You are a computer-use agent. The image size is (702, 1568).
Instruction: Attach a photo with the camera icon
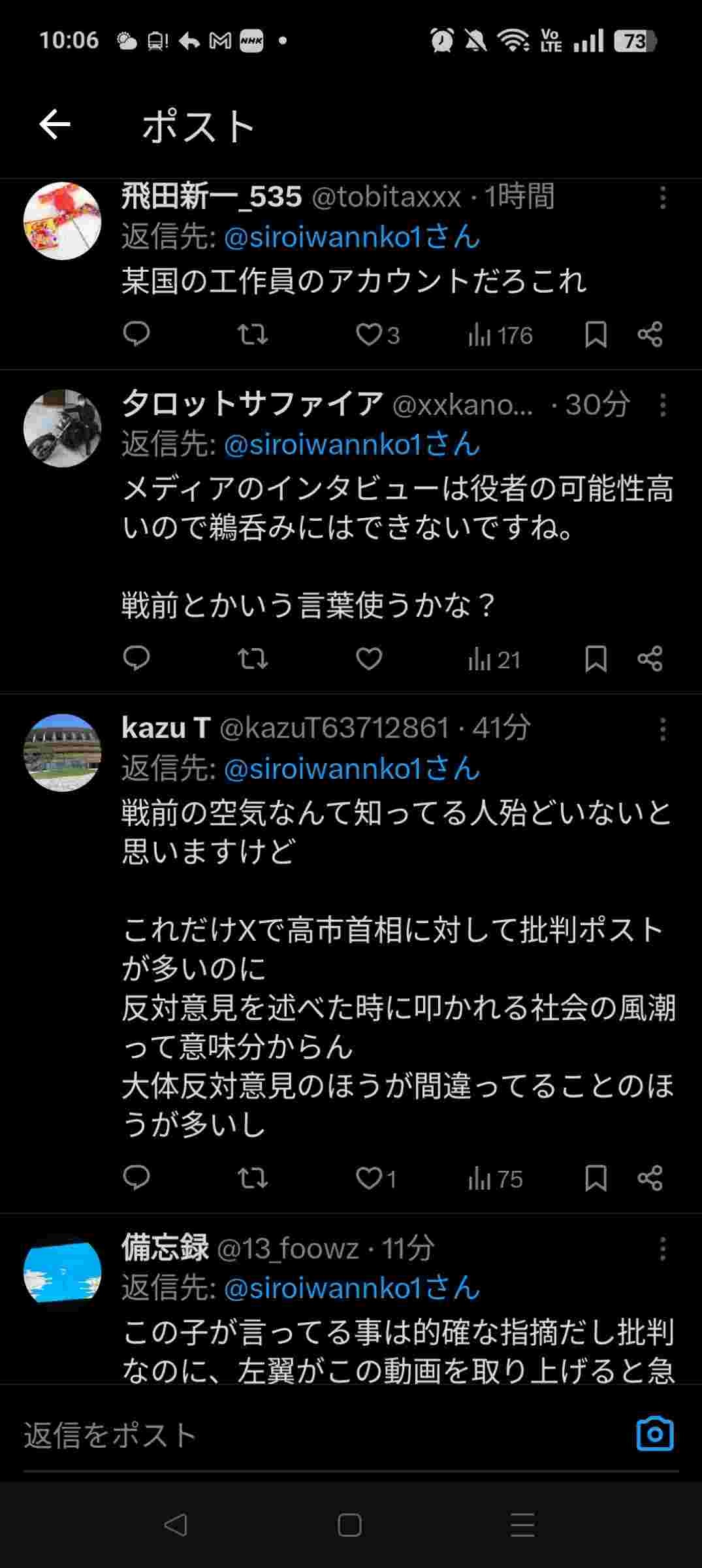point(654,1434)
